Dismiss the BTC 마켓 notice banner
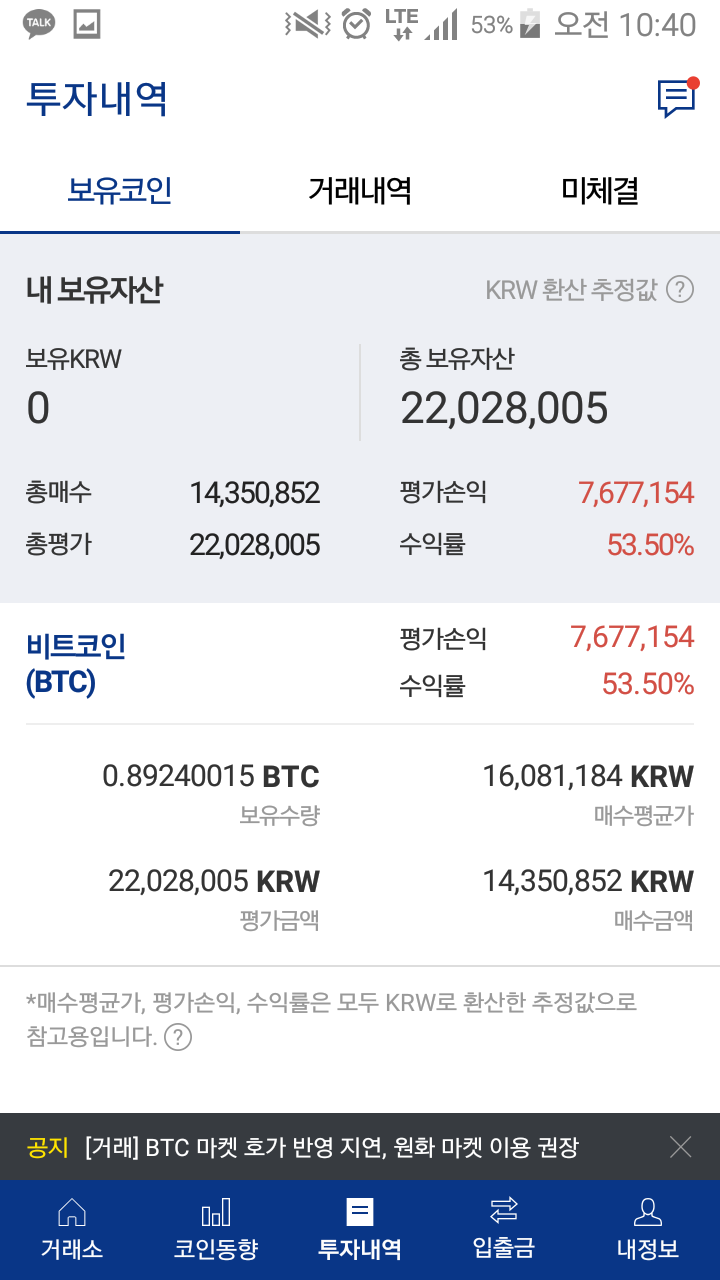The height and width of the screenshot is (1280, 720). (681, 1148)
